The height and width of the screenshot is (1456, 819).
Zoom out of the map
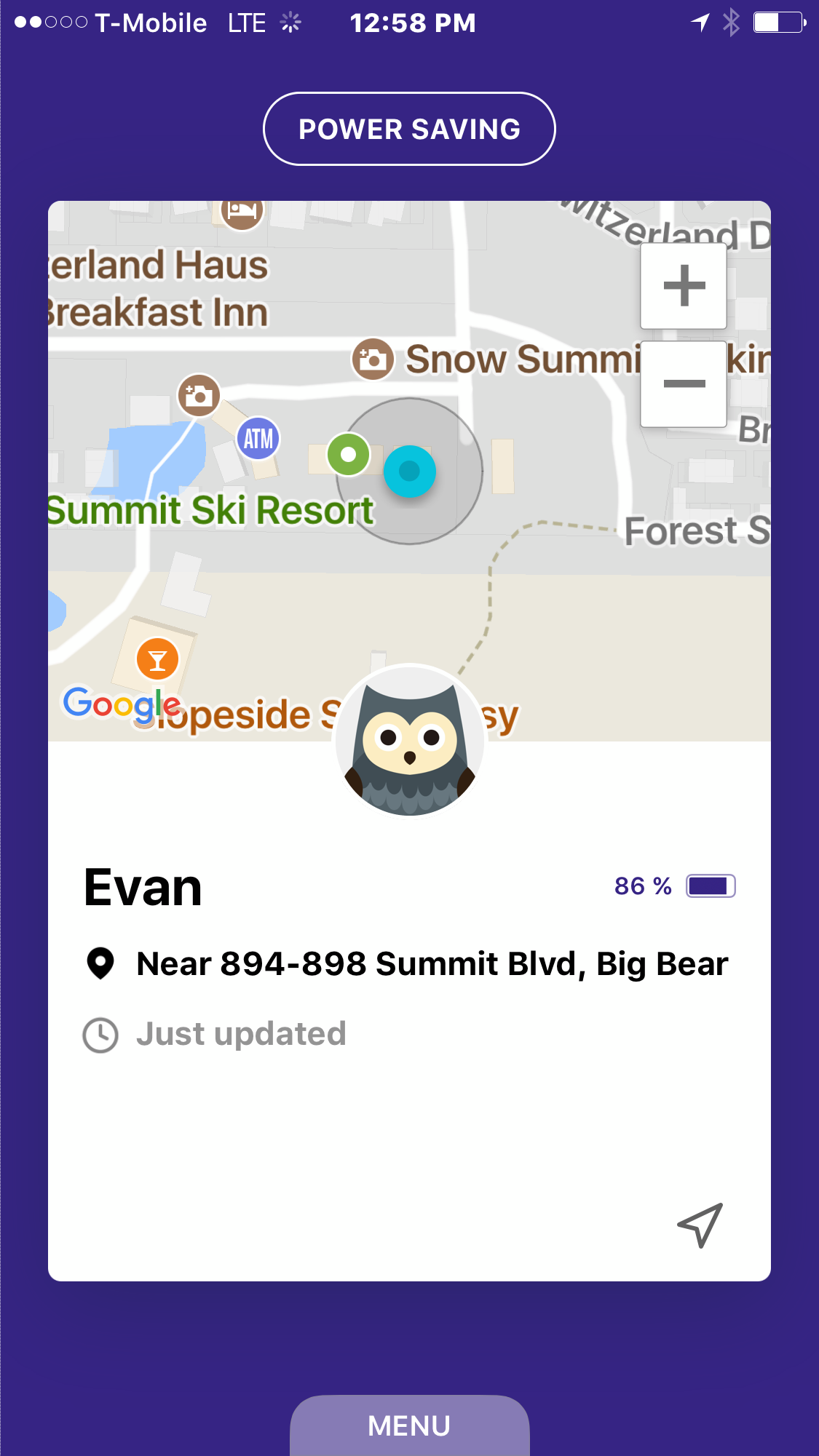pyautogui.click(x=683, y=383)
